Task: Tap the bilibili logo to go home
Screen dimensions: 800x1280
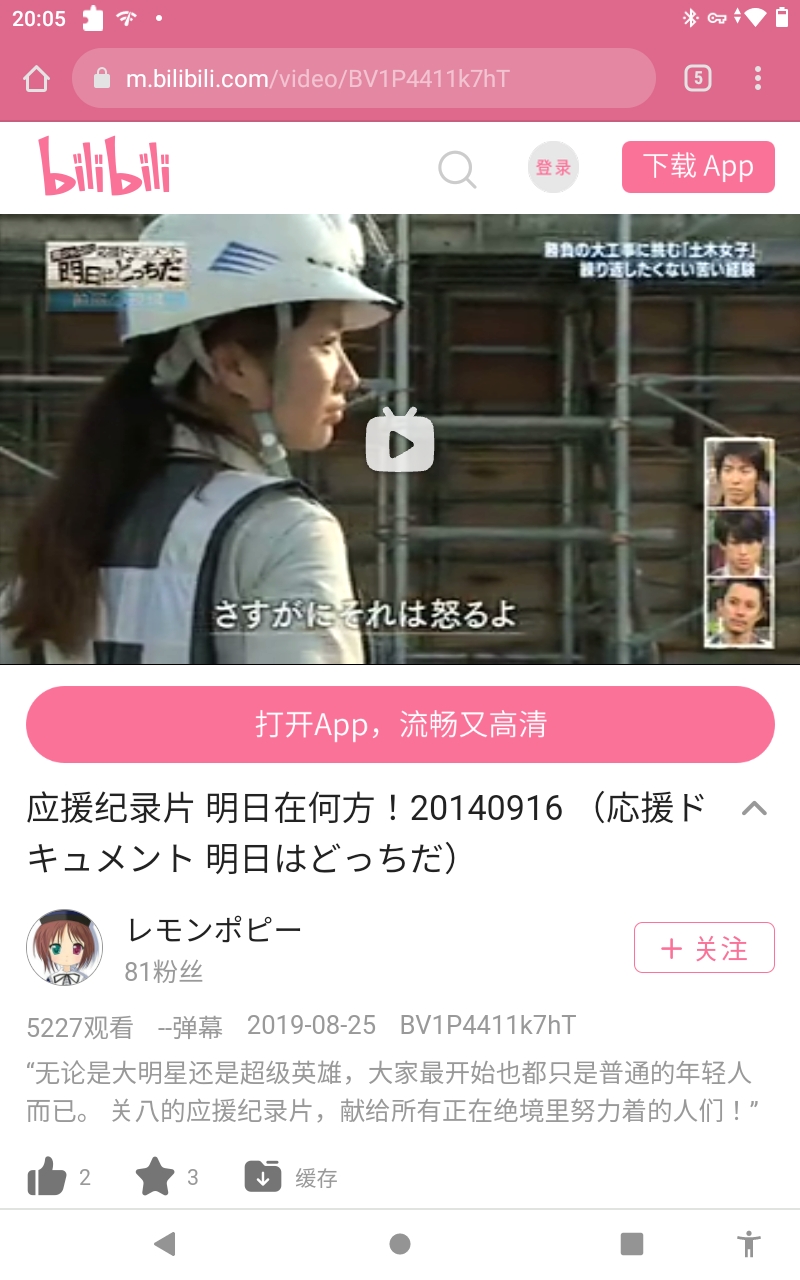Action: (105, 166)
